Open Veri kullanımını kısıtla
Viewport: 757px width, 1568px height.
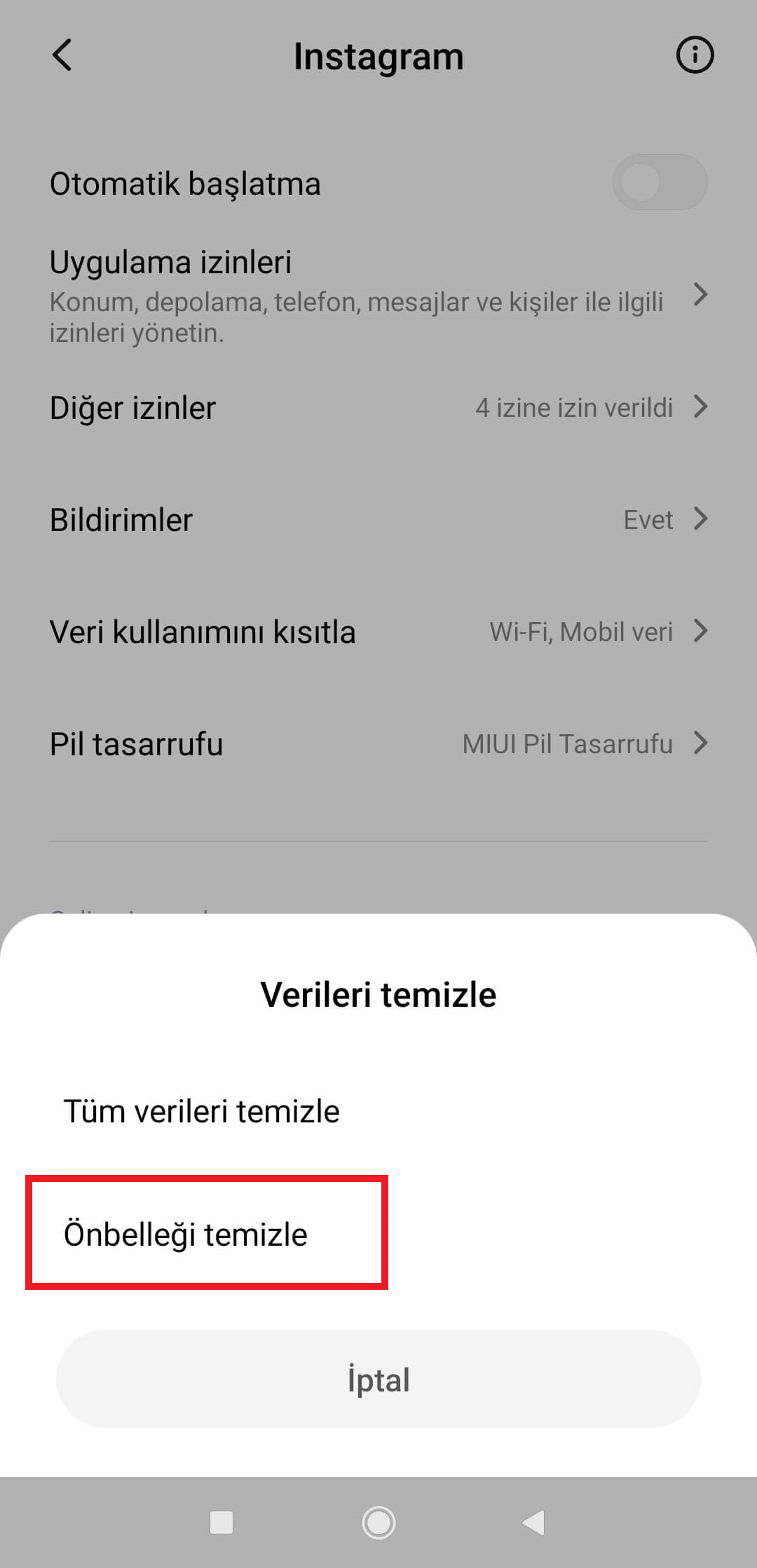[x=378, y=631]
